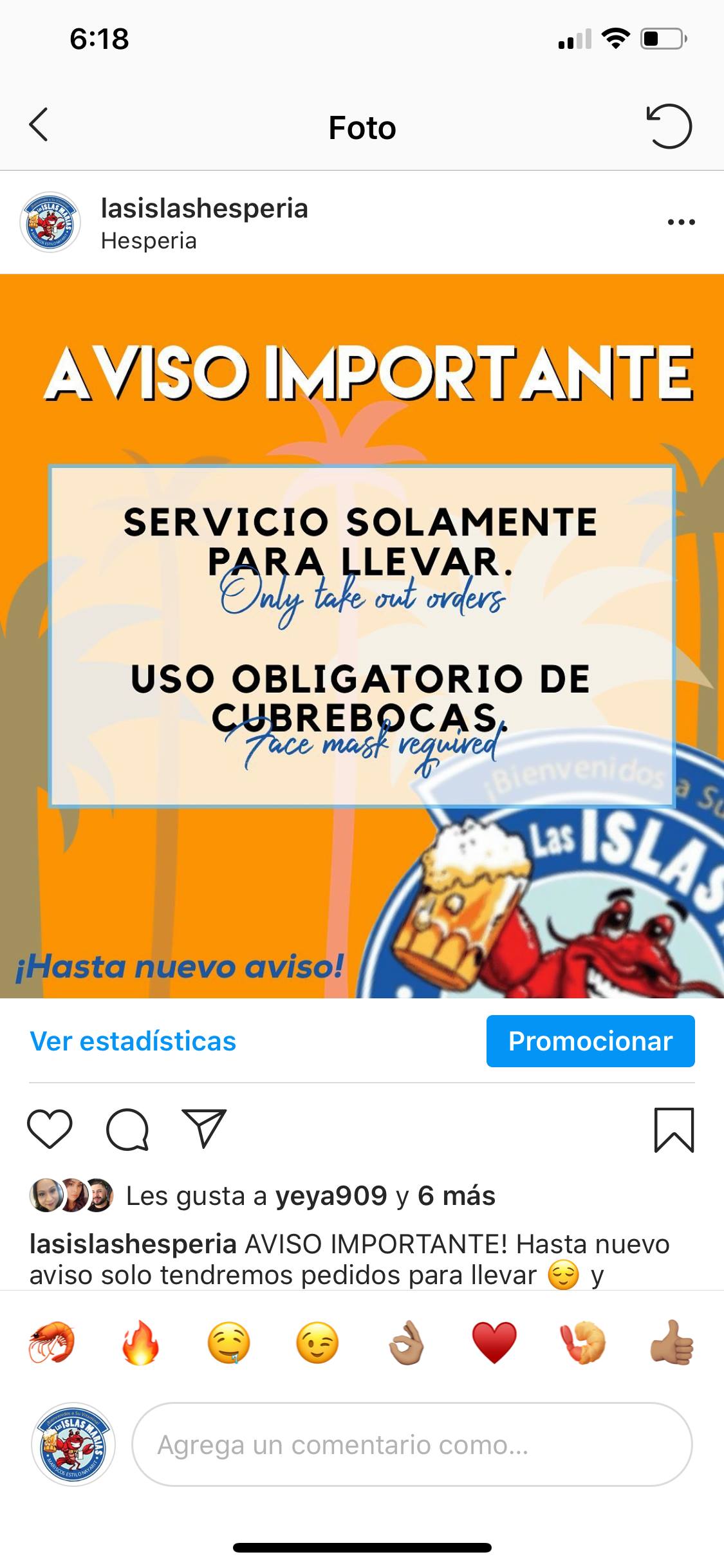Save the post with the bookmark icon

click(x=674, y=1130)
